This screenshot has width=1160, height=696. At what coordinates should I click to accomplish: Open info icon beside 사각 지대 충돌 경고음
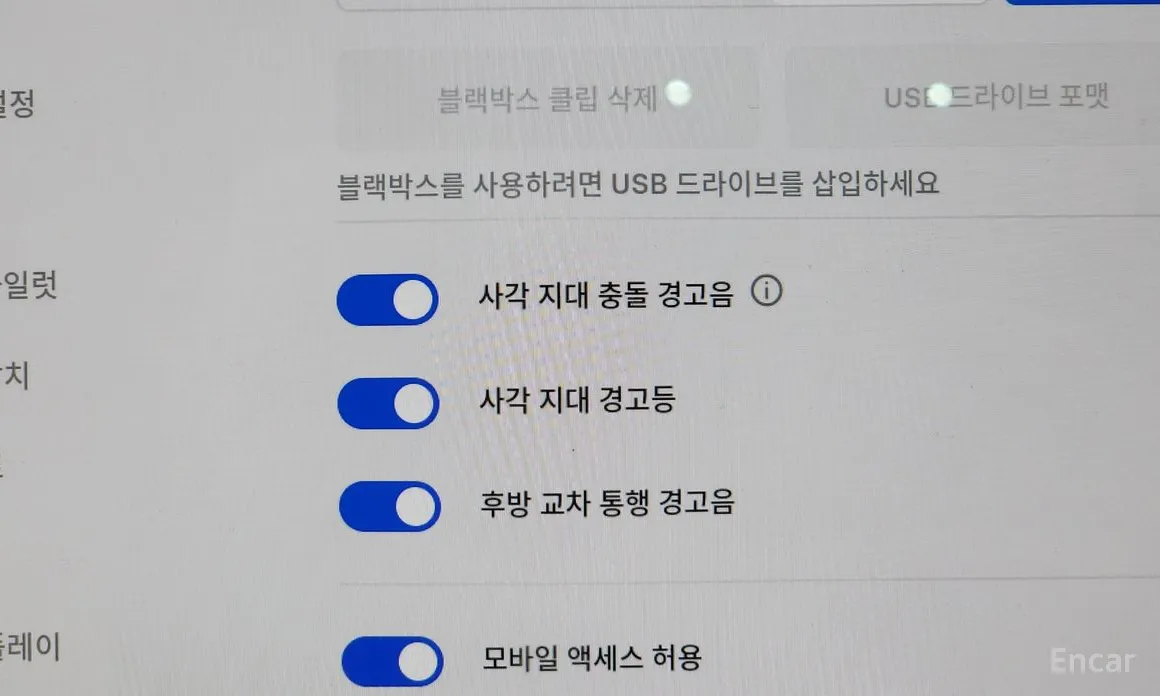[x=765, y=293]
